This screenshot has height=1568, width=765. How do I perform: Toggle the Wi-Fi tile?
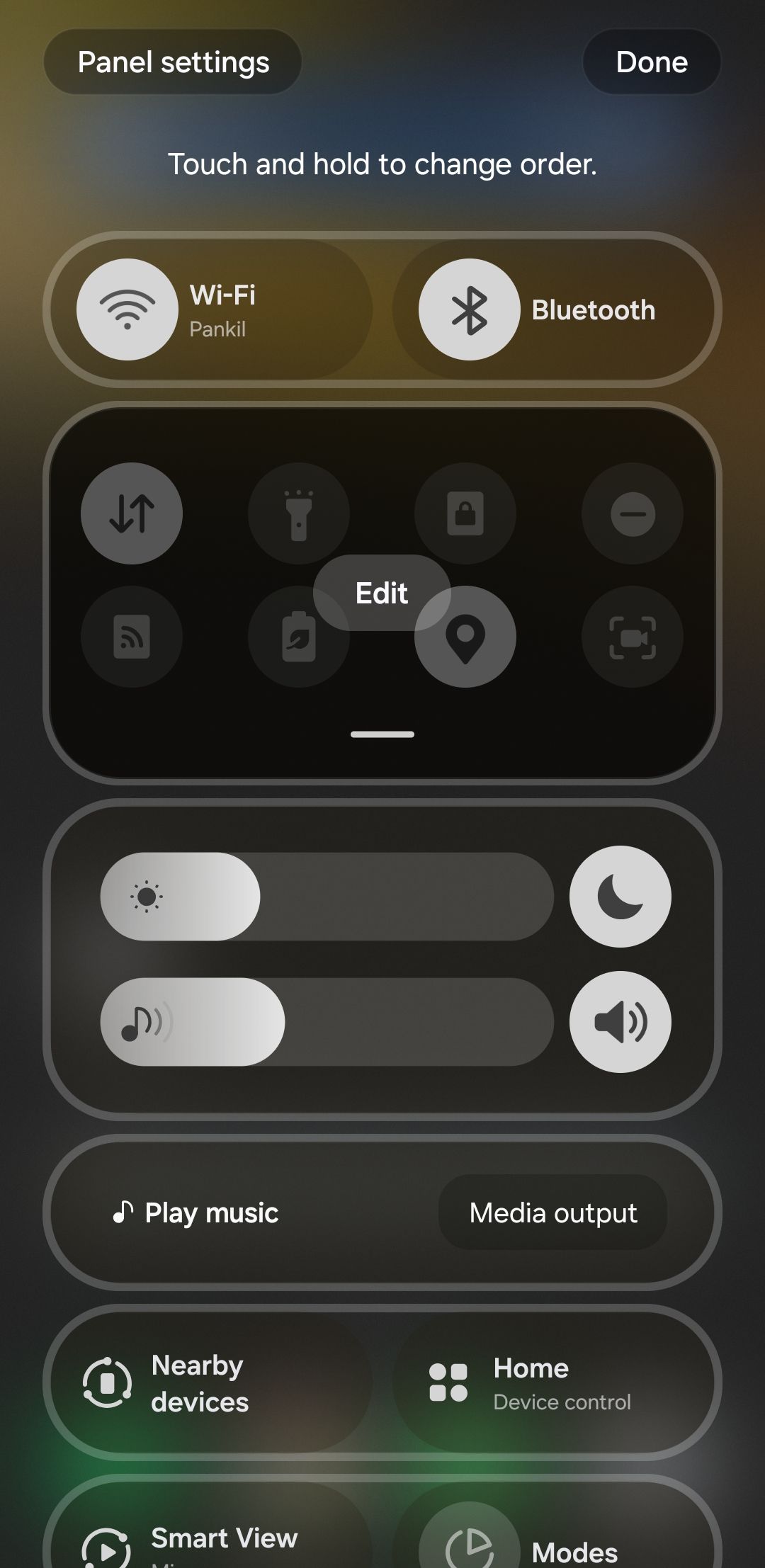[x=128, y=309]
